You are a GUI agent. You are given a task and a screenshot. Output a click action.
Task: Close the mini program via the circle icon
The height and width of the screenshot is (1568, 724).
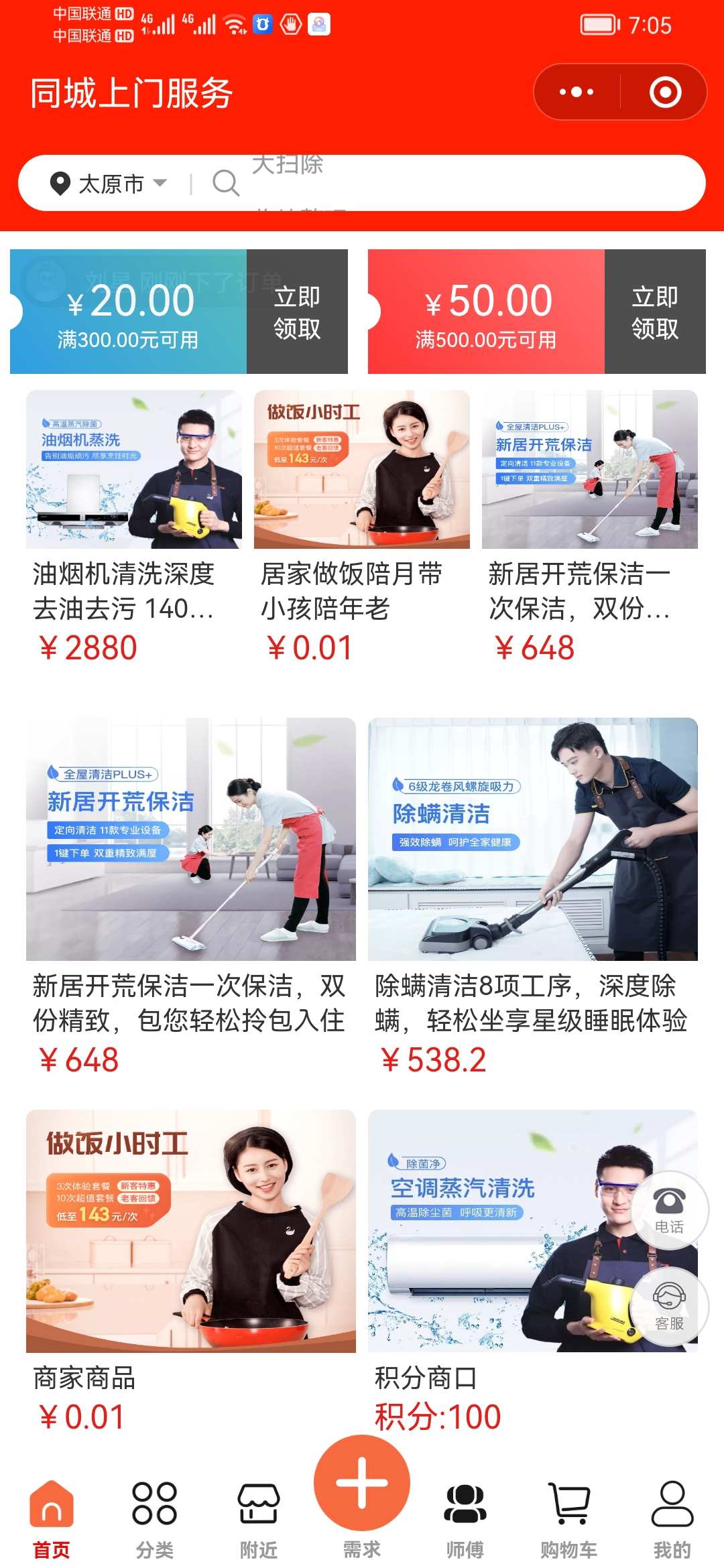(x=665, y=92)
